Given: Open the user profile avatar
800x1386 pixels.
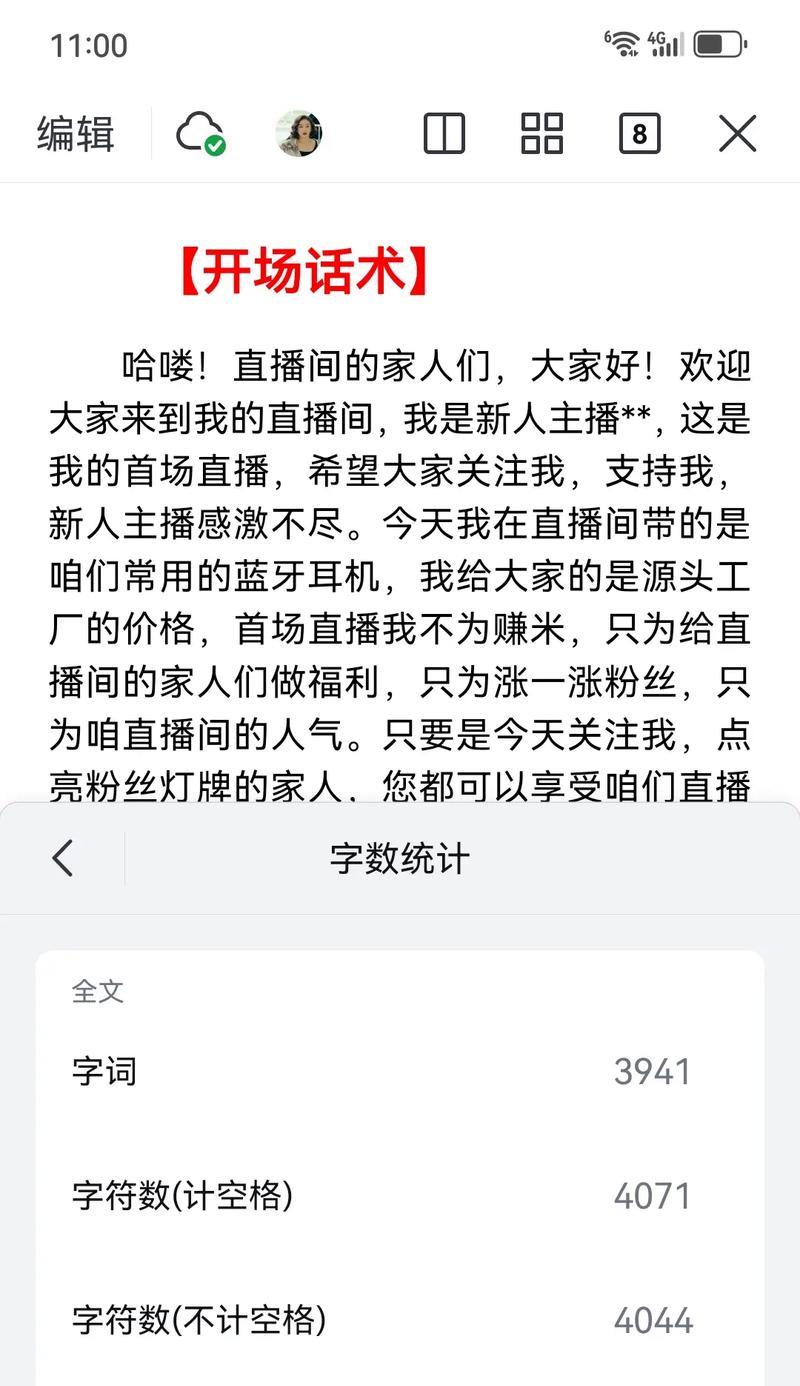Looking at the screenshot, I should [299, 134].
